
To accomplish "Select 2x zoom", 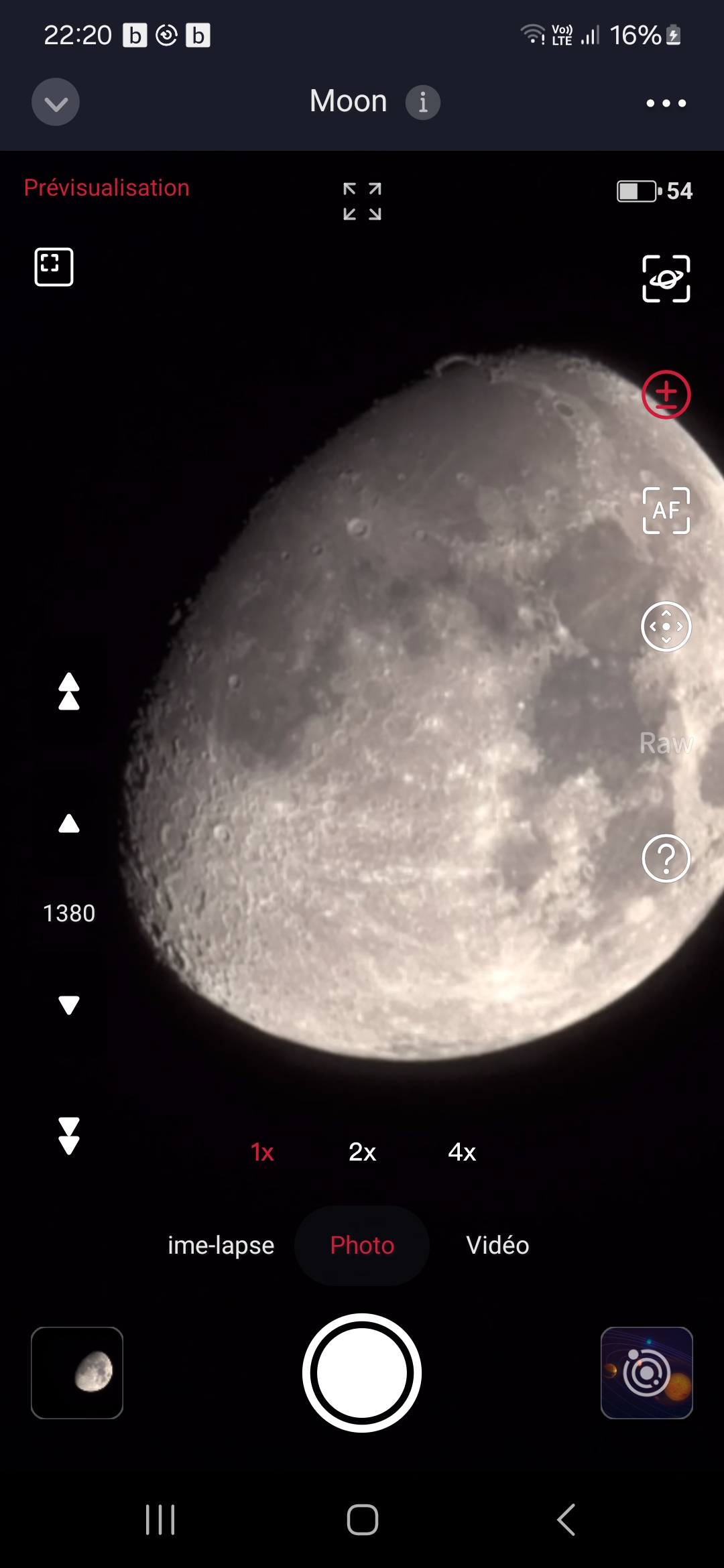I will [x=362, y=1152].
